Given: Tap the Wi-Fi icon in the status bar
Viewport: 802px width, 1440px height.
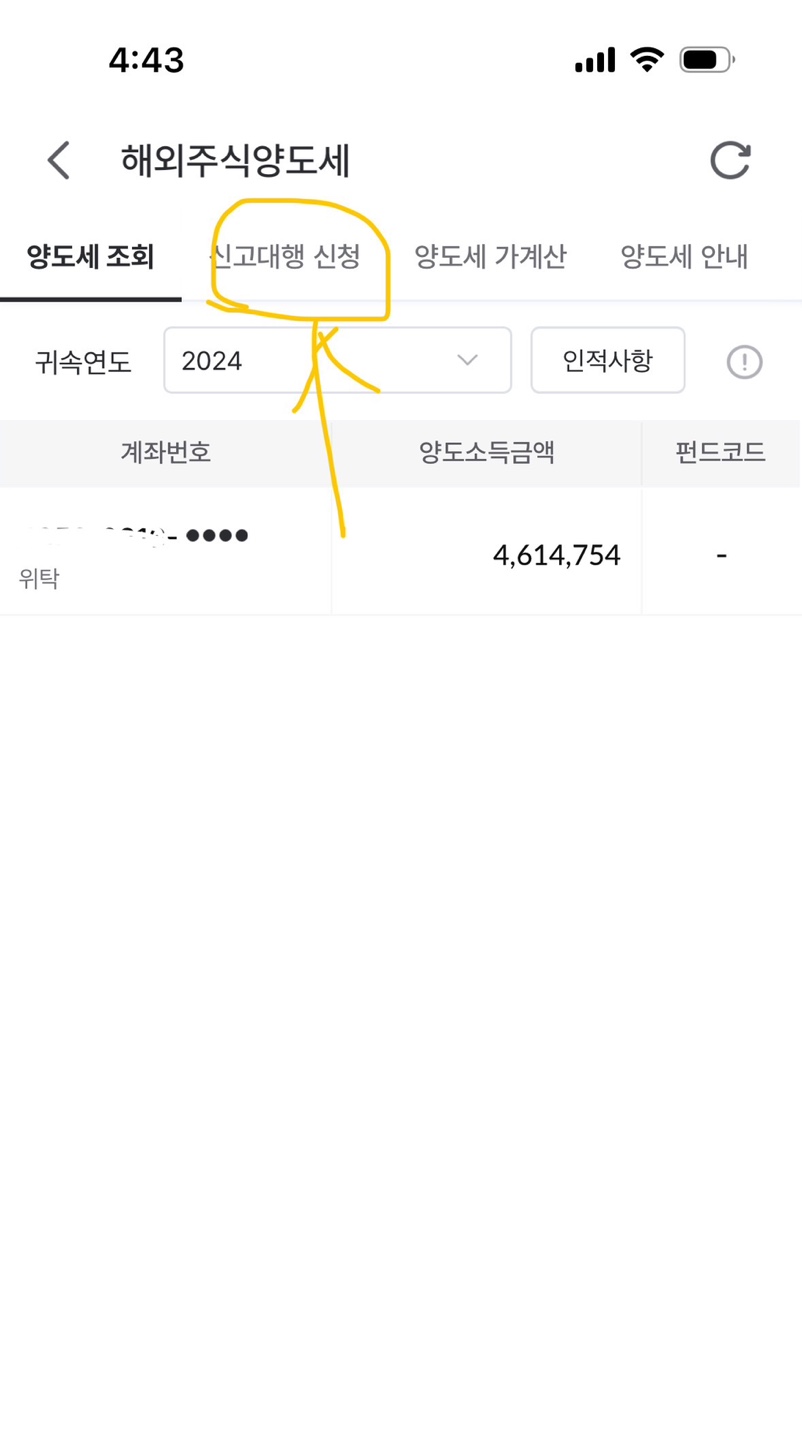Looking at the screenshot, I should tap(646, 59).
